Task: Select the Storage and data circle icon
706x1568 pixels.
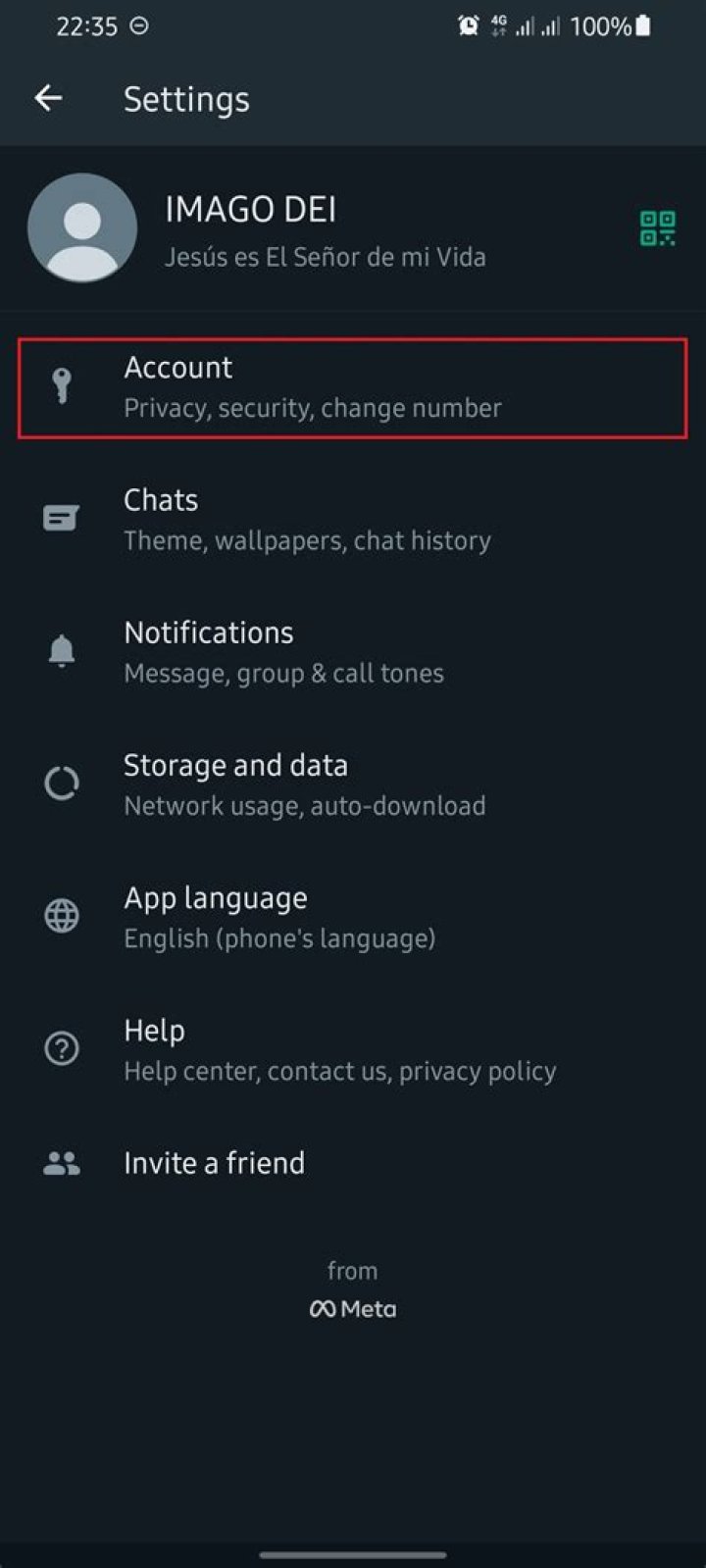Action: click(x=62, y=783)
